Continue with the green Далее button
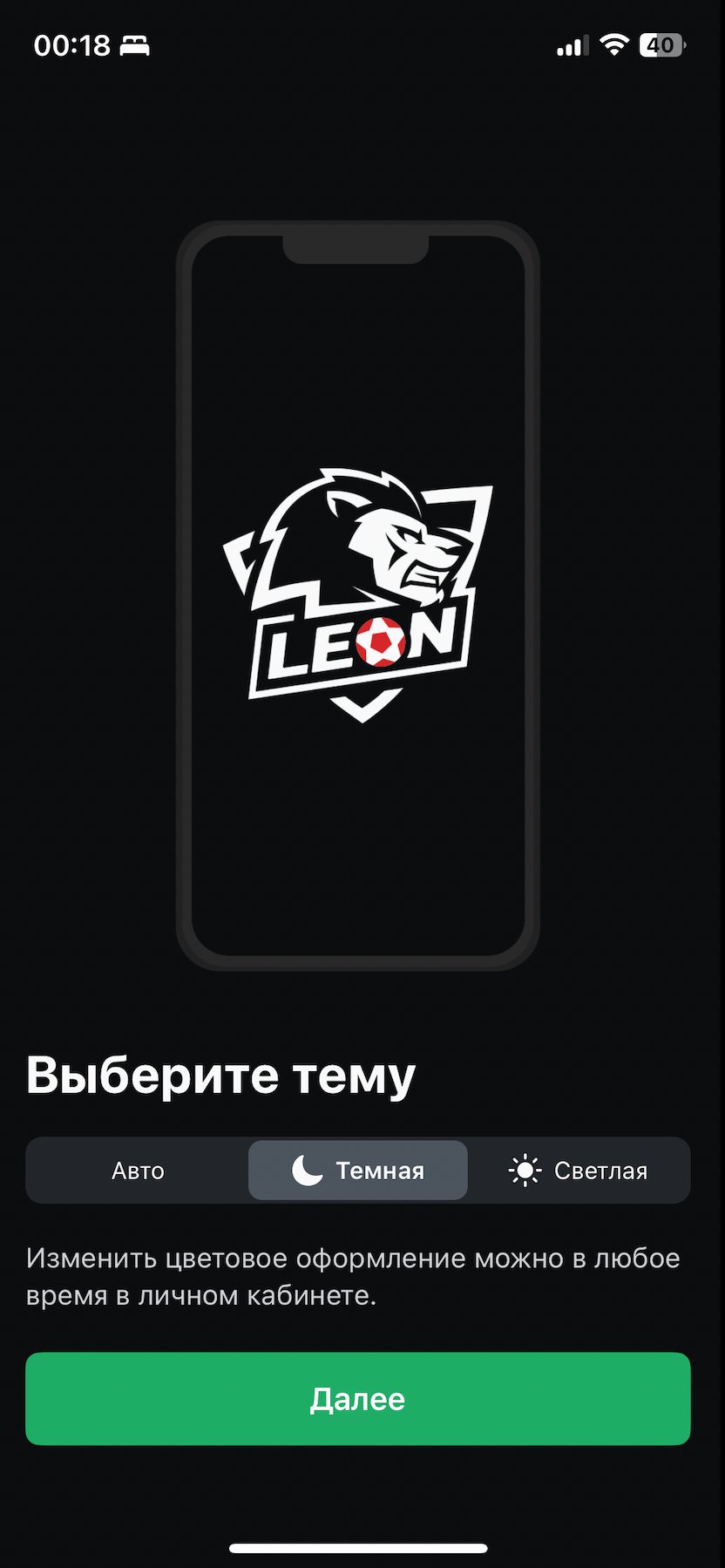725x1568 pixels. click(x=358, y=1399)
